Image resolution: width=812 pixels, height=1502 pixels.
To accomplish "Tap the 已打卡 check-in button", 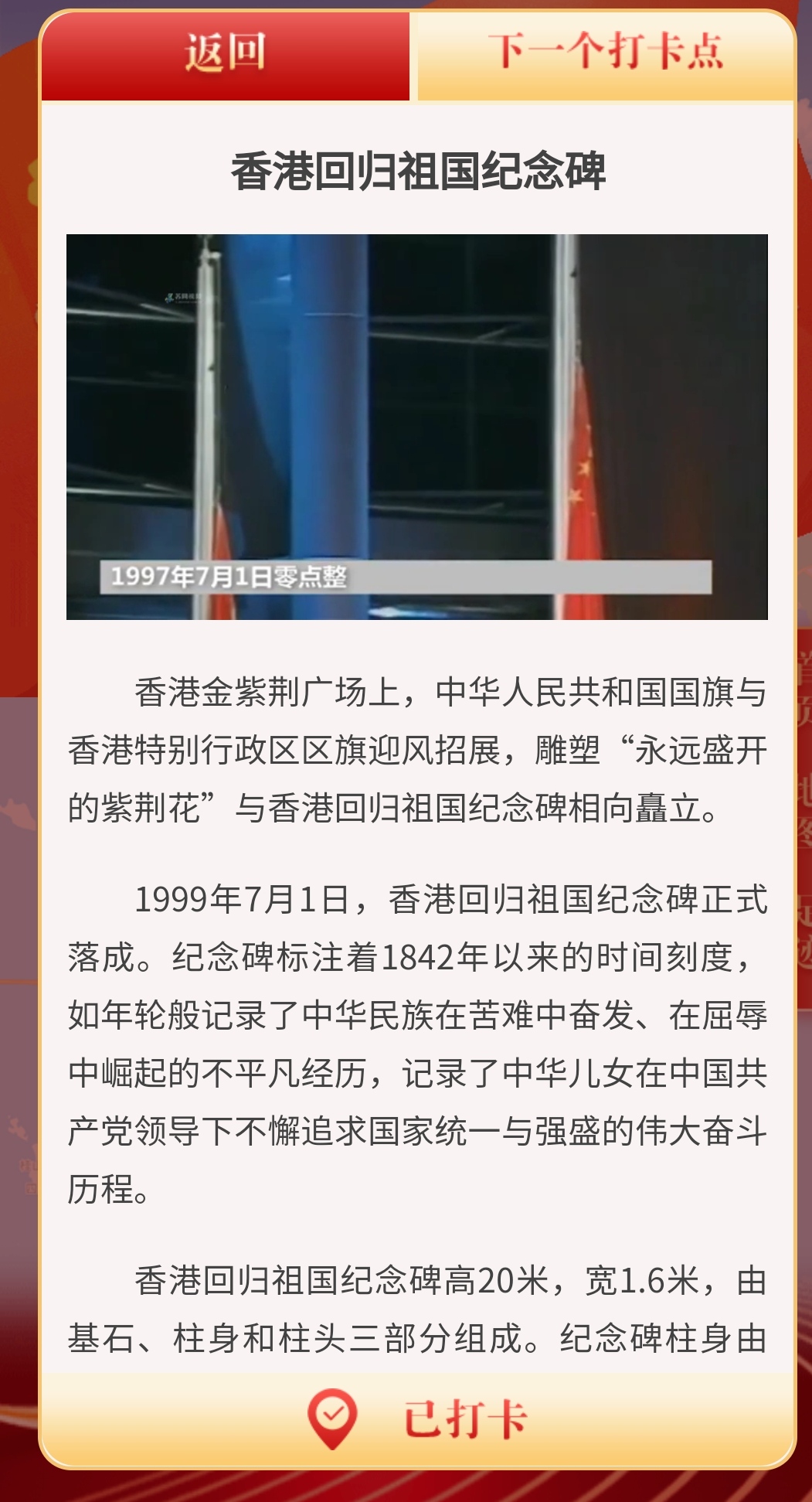I will point(417,1419).
